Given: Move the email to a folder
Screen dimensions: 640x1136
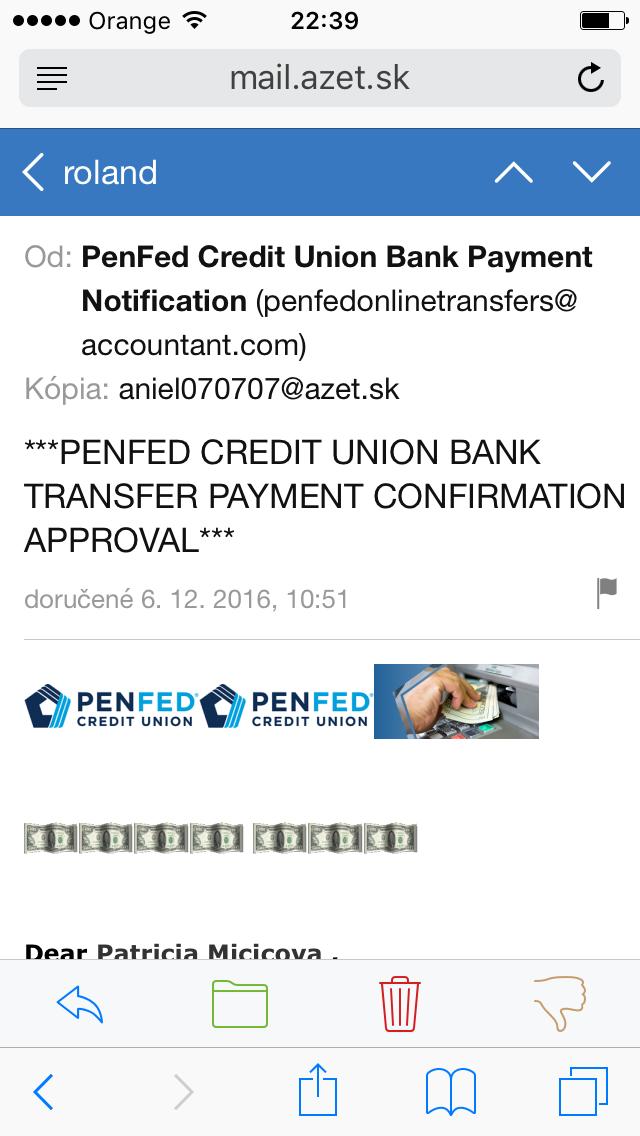Looking at the screenshot, I should (240, 1004).
